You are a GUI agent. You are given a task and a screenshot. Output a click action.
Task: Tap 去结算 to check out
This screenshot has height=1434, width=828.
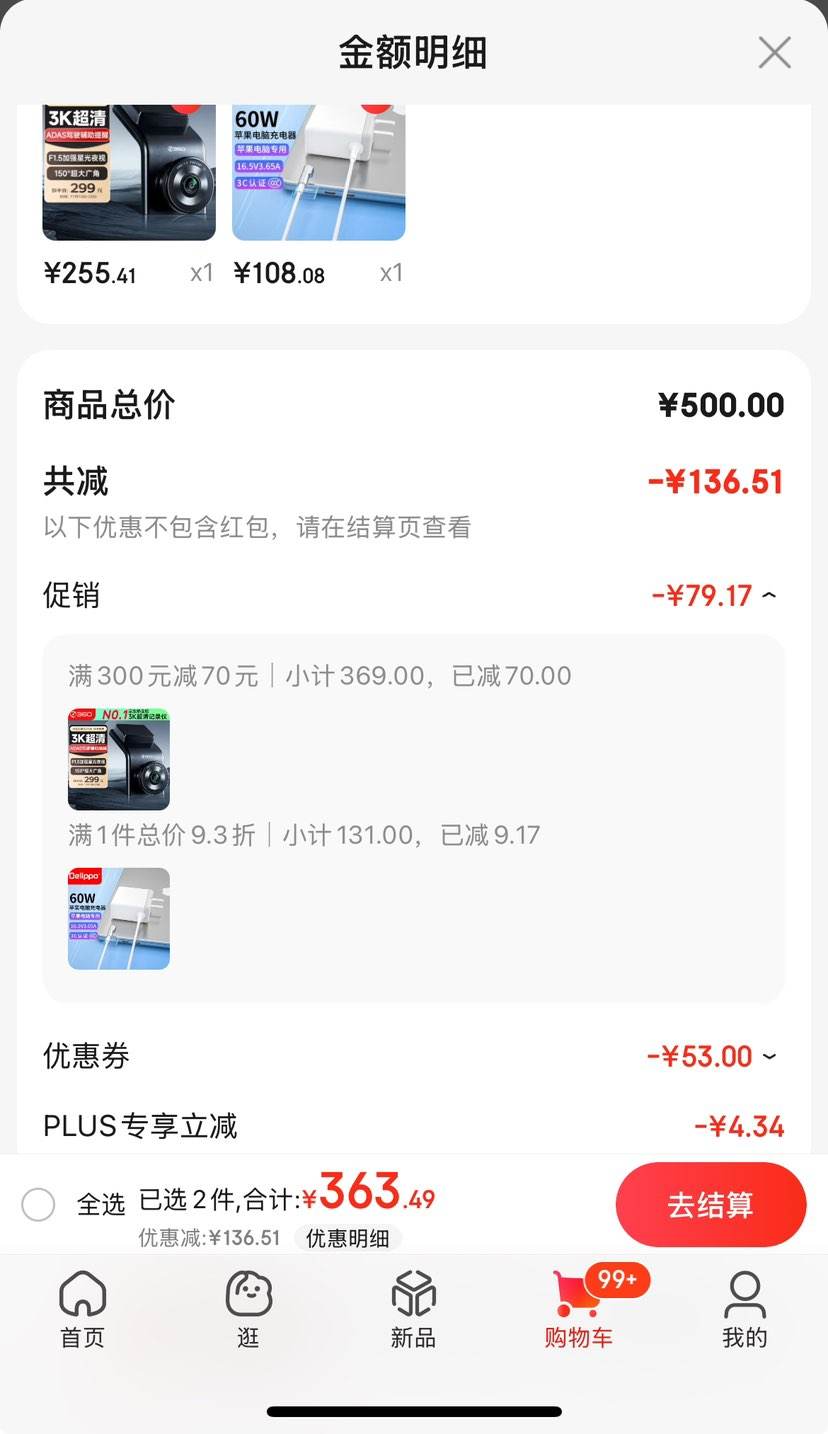coord(710,1204)
